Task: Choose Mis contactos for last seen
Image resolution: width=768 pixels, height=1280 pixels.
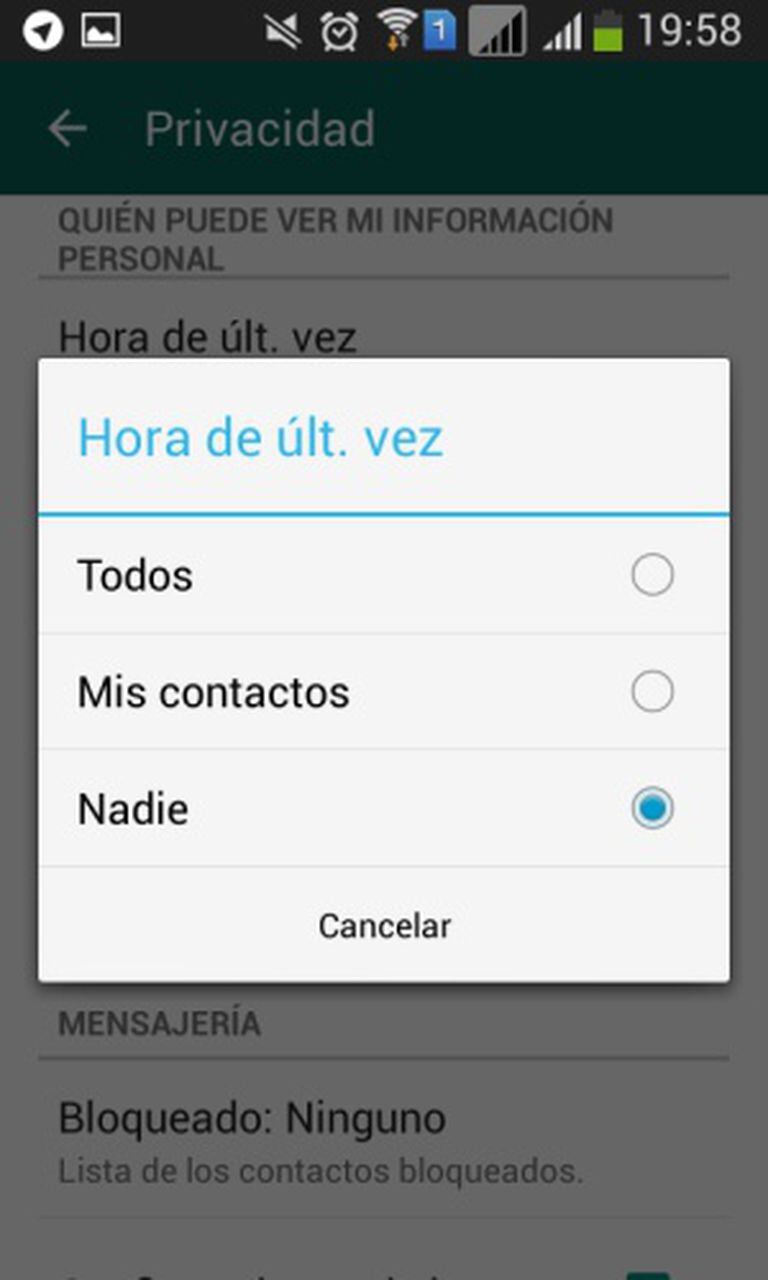Action: pos(652,692)
